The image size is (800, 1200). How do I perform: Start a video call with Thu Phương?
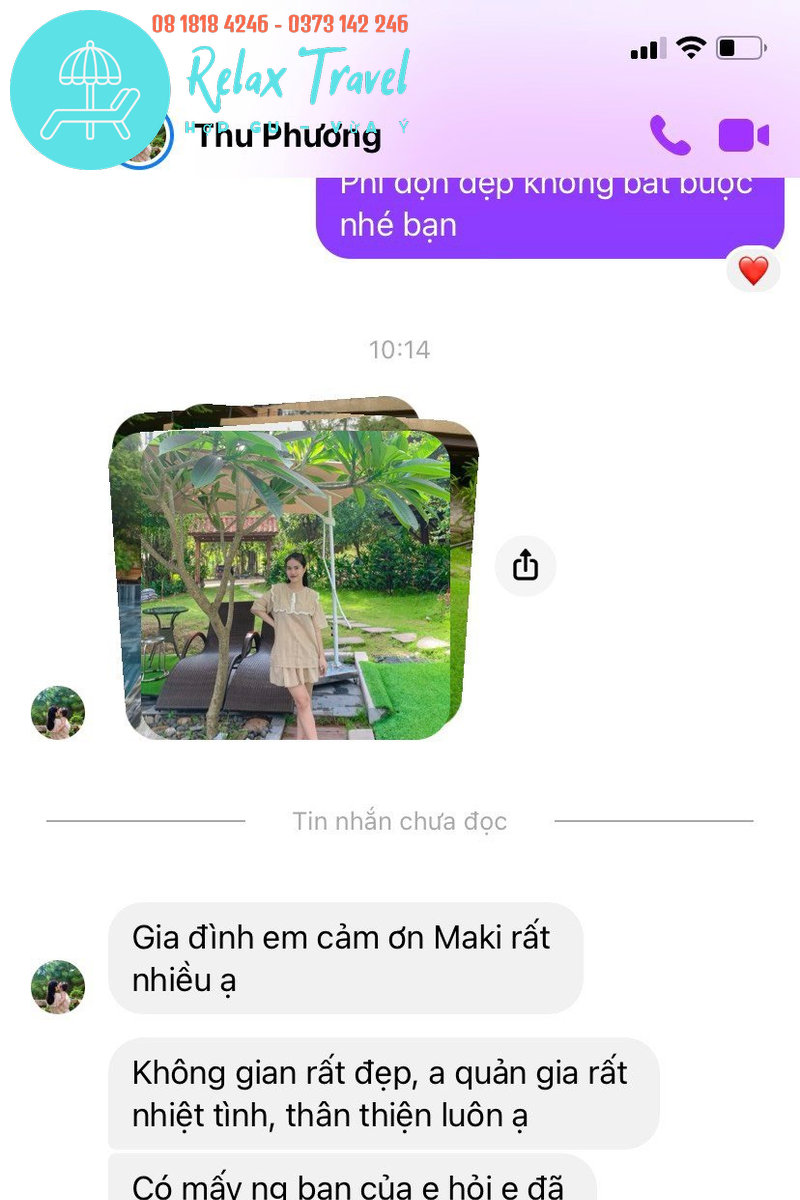(743, 135)
